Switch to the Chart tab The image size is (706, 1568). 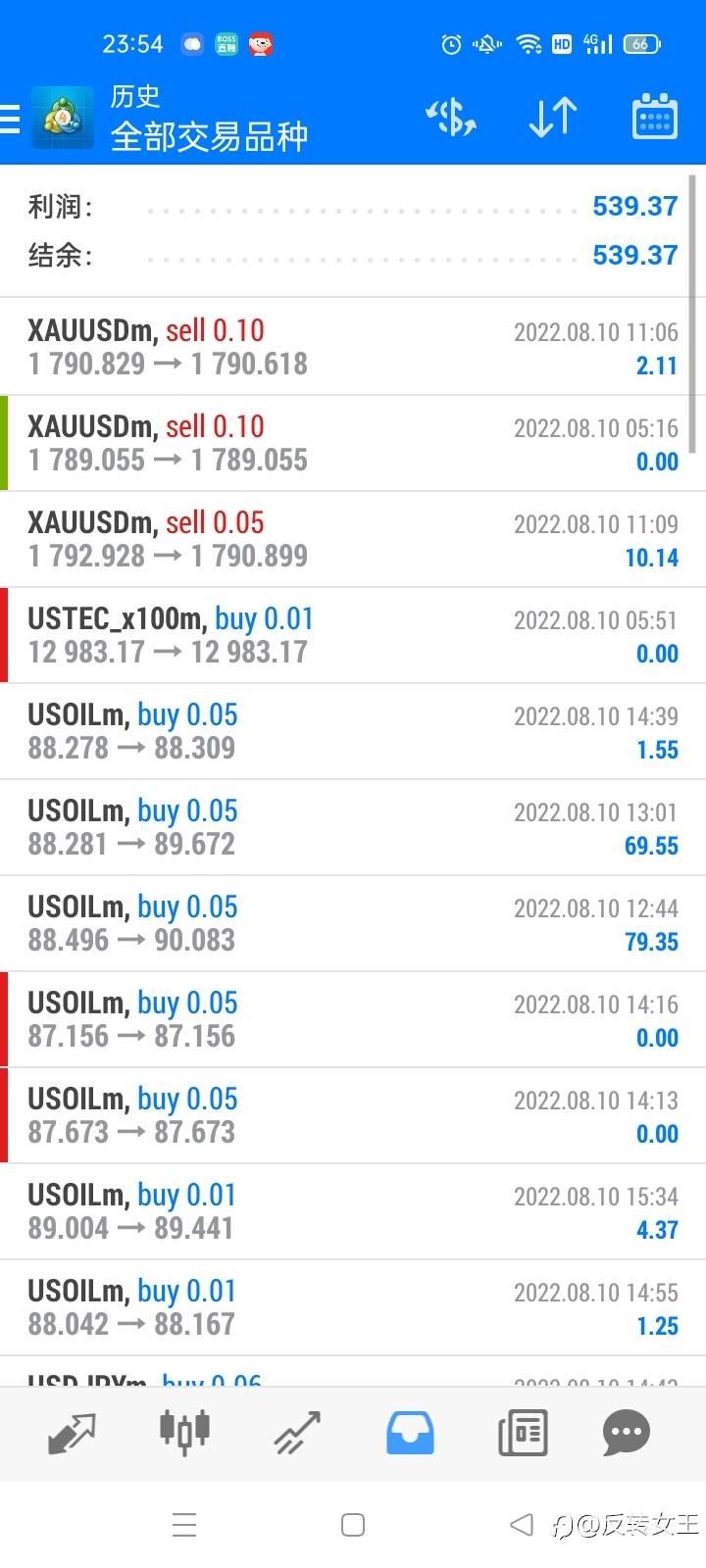tap(184, 1434)
